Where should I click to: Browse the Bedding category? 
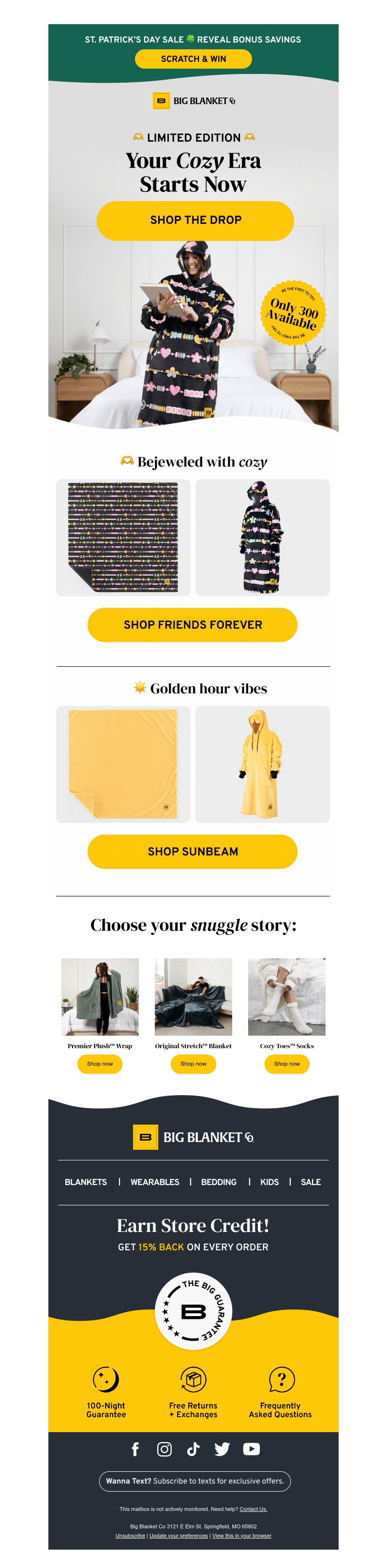(219, 1182)
